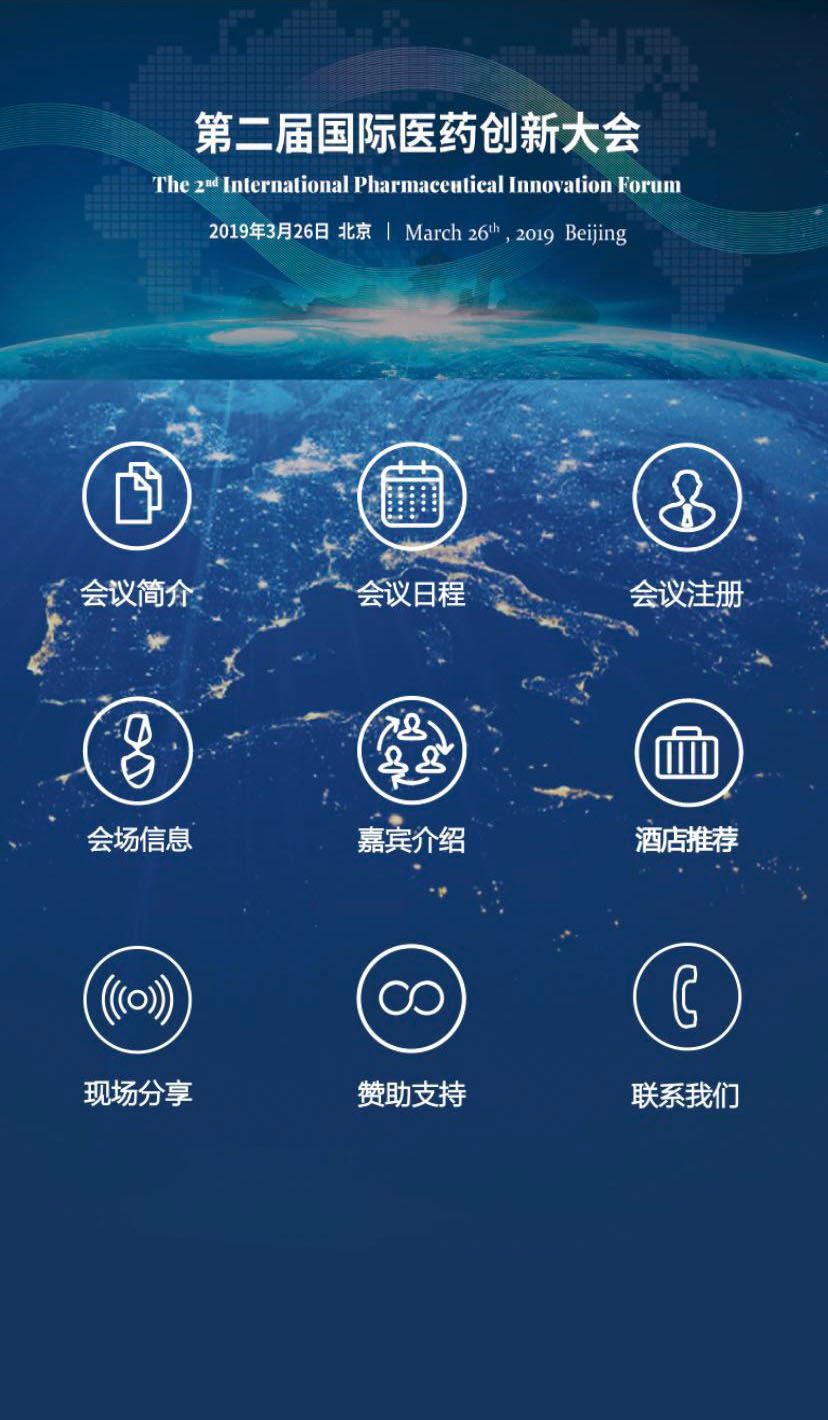
Task: Open 会场信息 venue information
Action: [137, 751]
